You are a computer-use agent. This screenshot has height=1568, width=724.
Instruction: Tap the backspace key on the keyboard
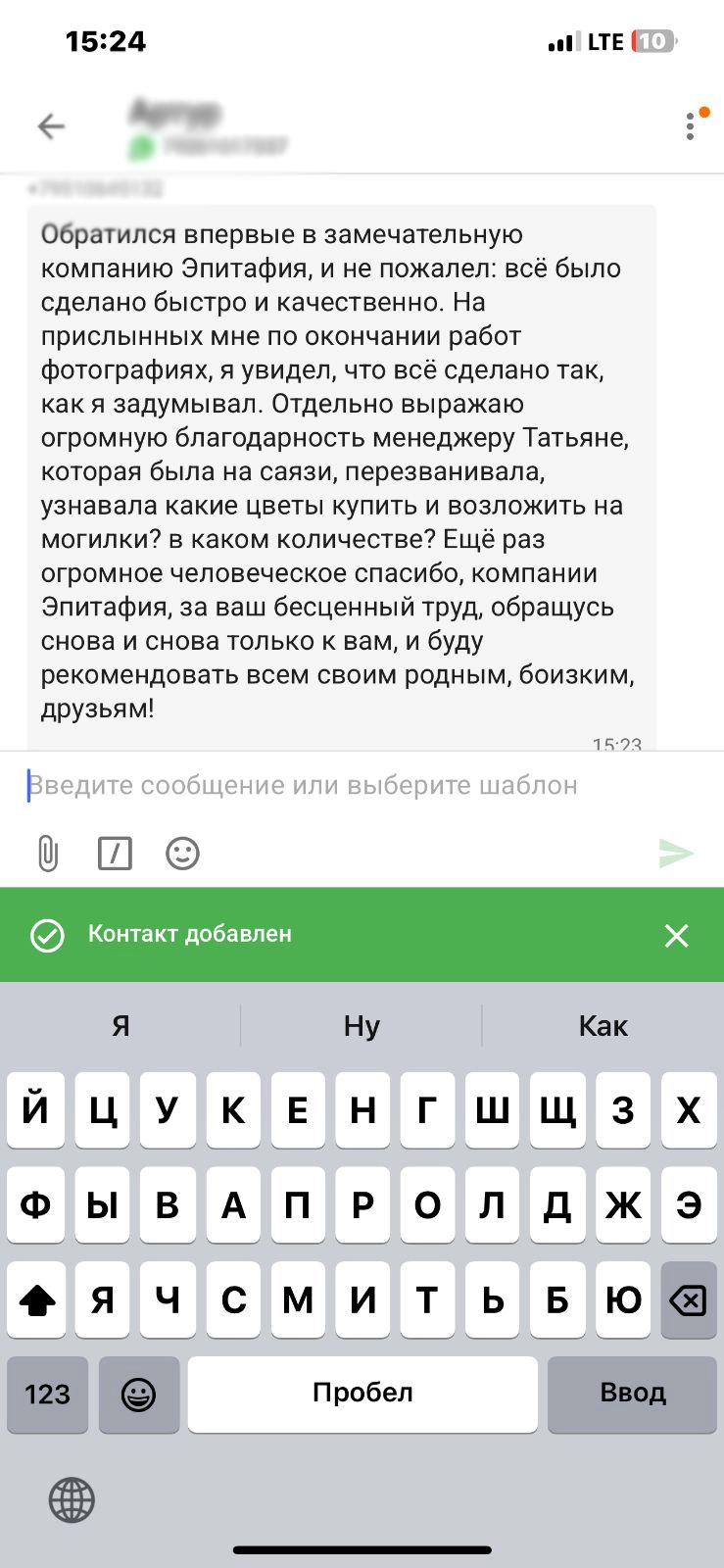click(x=688, y=1300)
